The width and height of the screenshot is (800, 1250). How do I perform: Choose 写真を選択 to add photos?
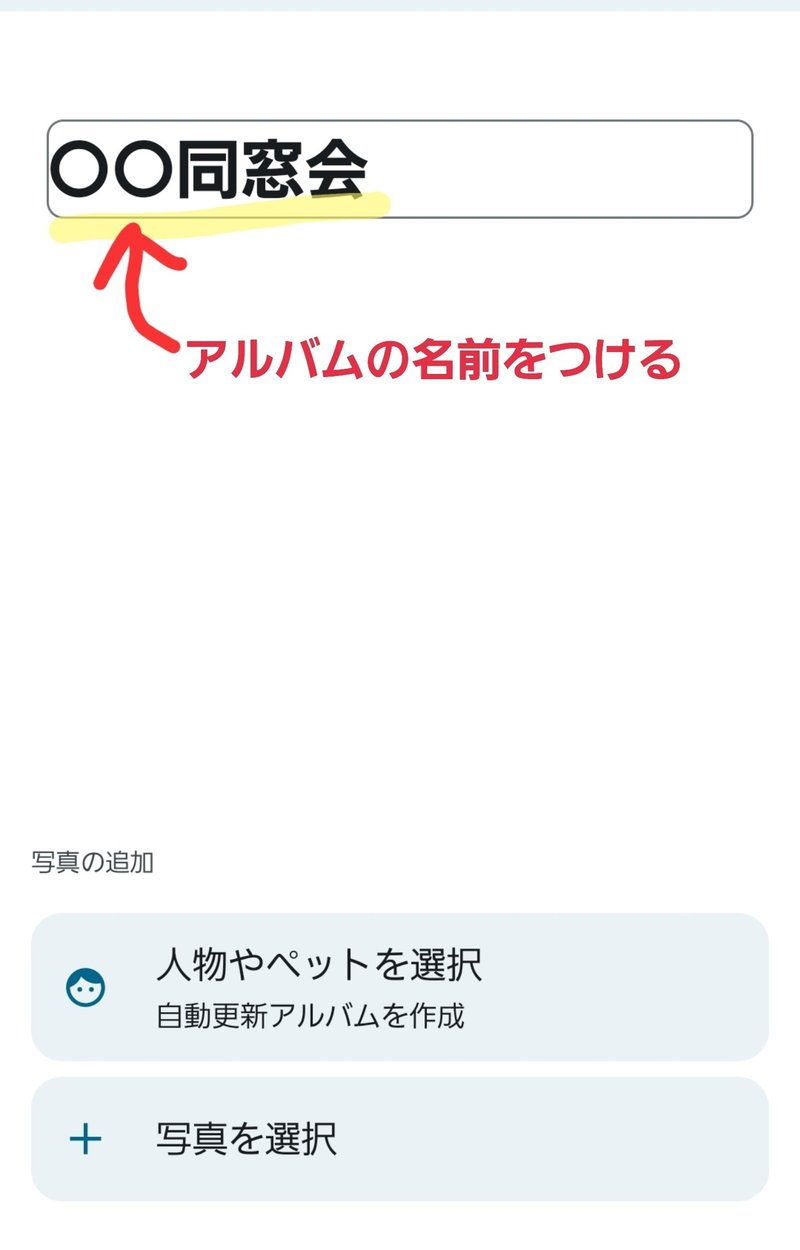coord(400,1139)
